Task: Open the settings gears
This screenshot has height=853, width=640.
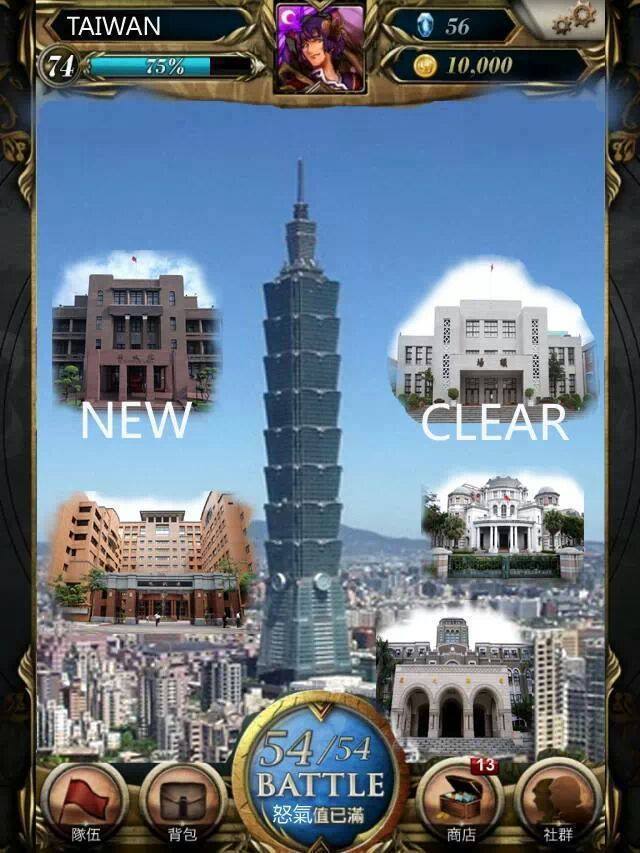Action: [x=582, y=20]
